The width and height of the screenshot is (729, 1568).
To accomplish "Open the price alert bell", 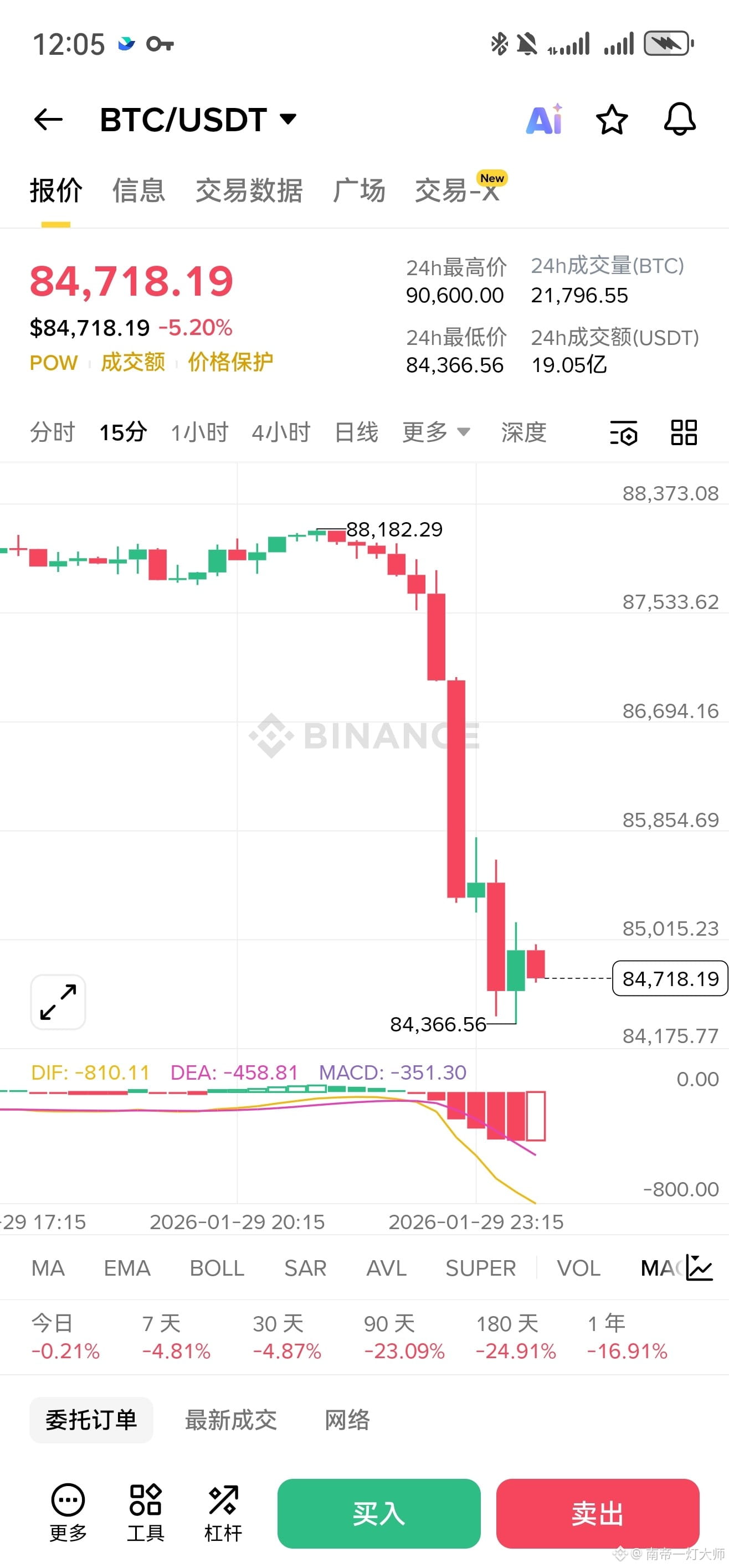I will point(679,119).
